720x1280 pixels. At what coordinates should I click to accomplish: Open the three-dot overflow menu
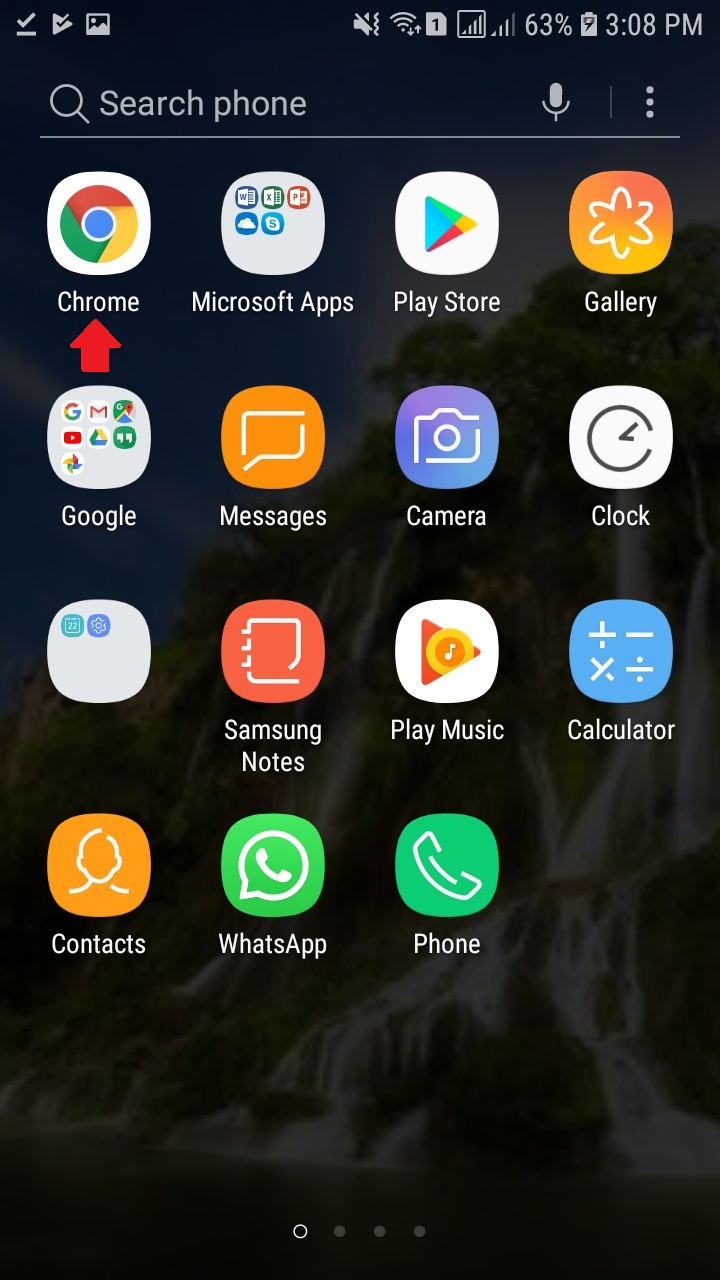(650, 102)
